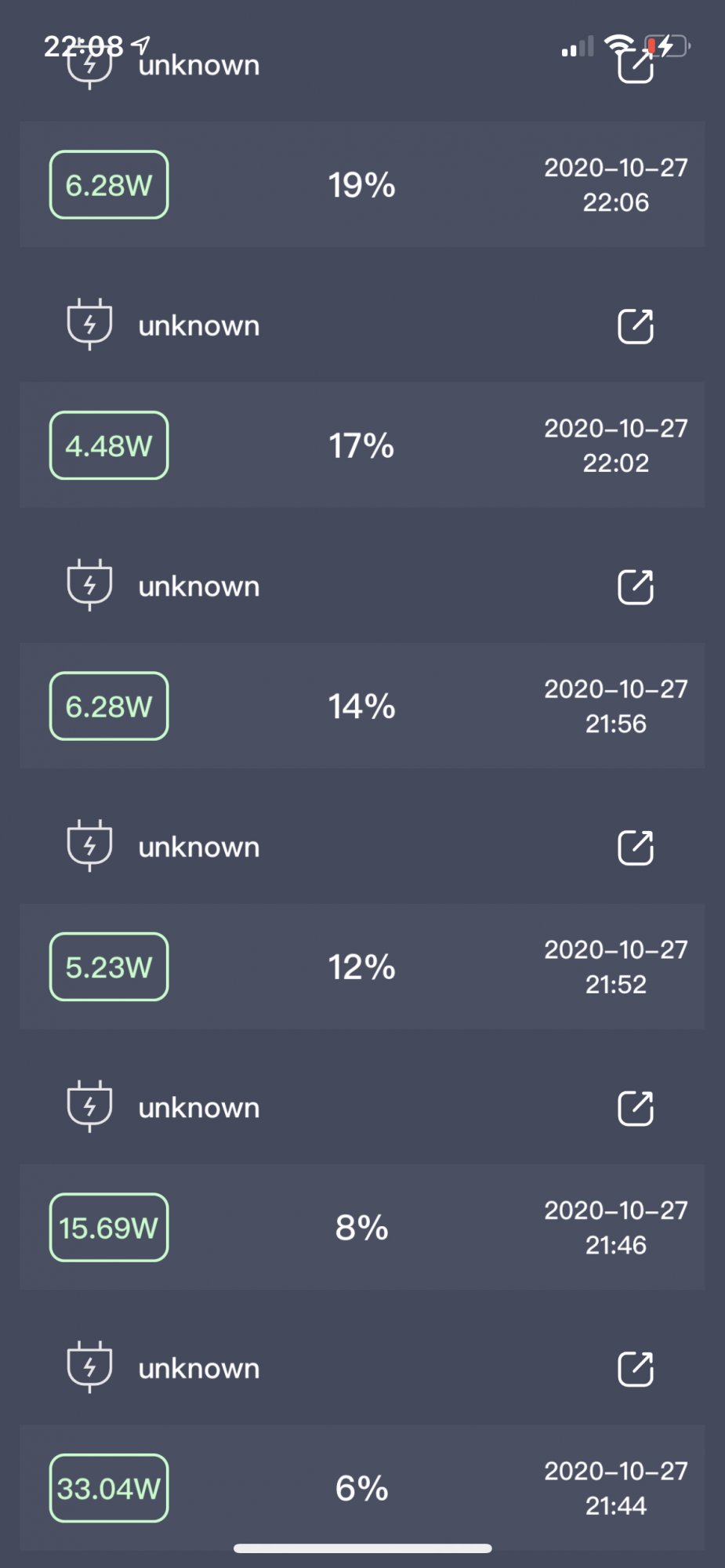Tap share icon for the 15.69W record

[636, 1109]
